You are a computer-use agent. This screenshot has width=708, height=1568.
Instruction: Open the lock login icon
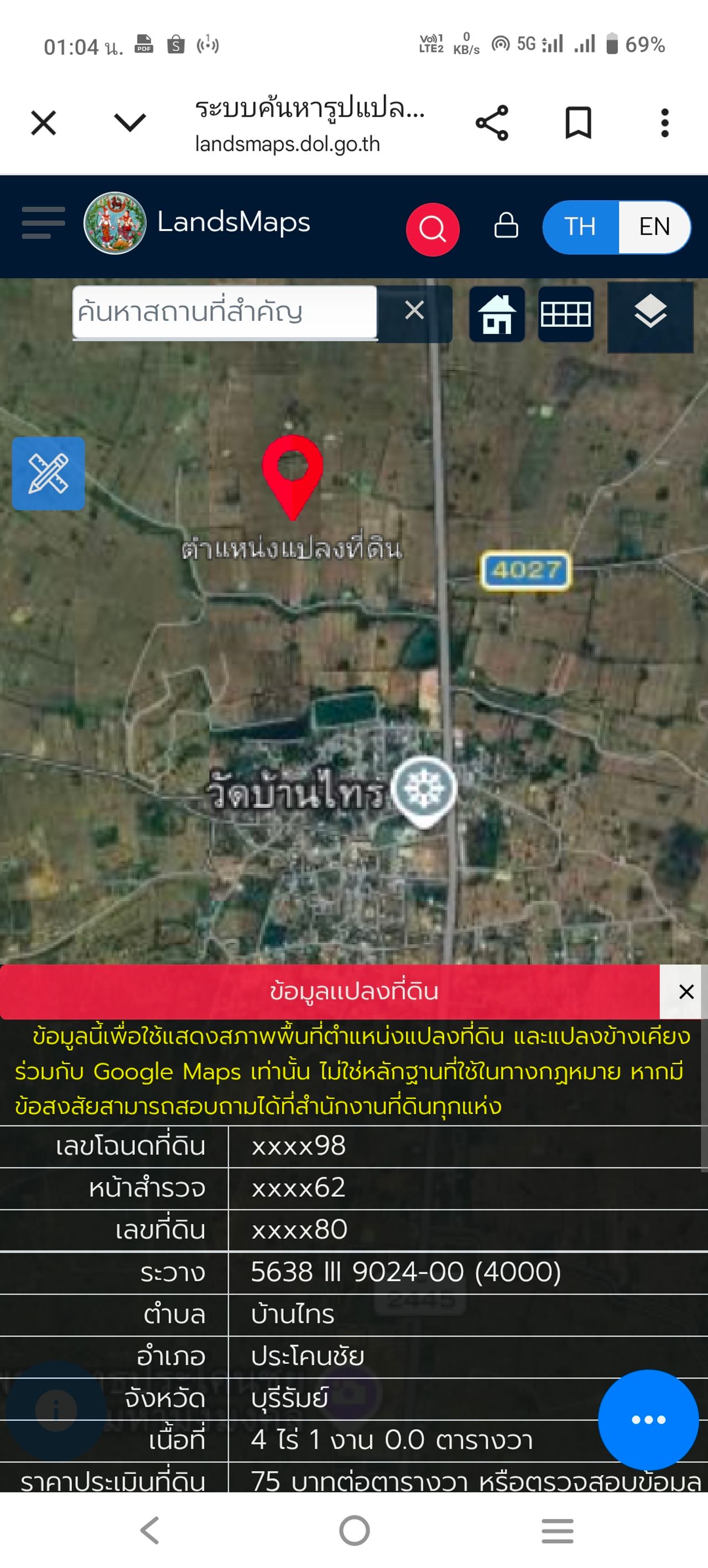tap(506, 226)
